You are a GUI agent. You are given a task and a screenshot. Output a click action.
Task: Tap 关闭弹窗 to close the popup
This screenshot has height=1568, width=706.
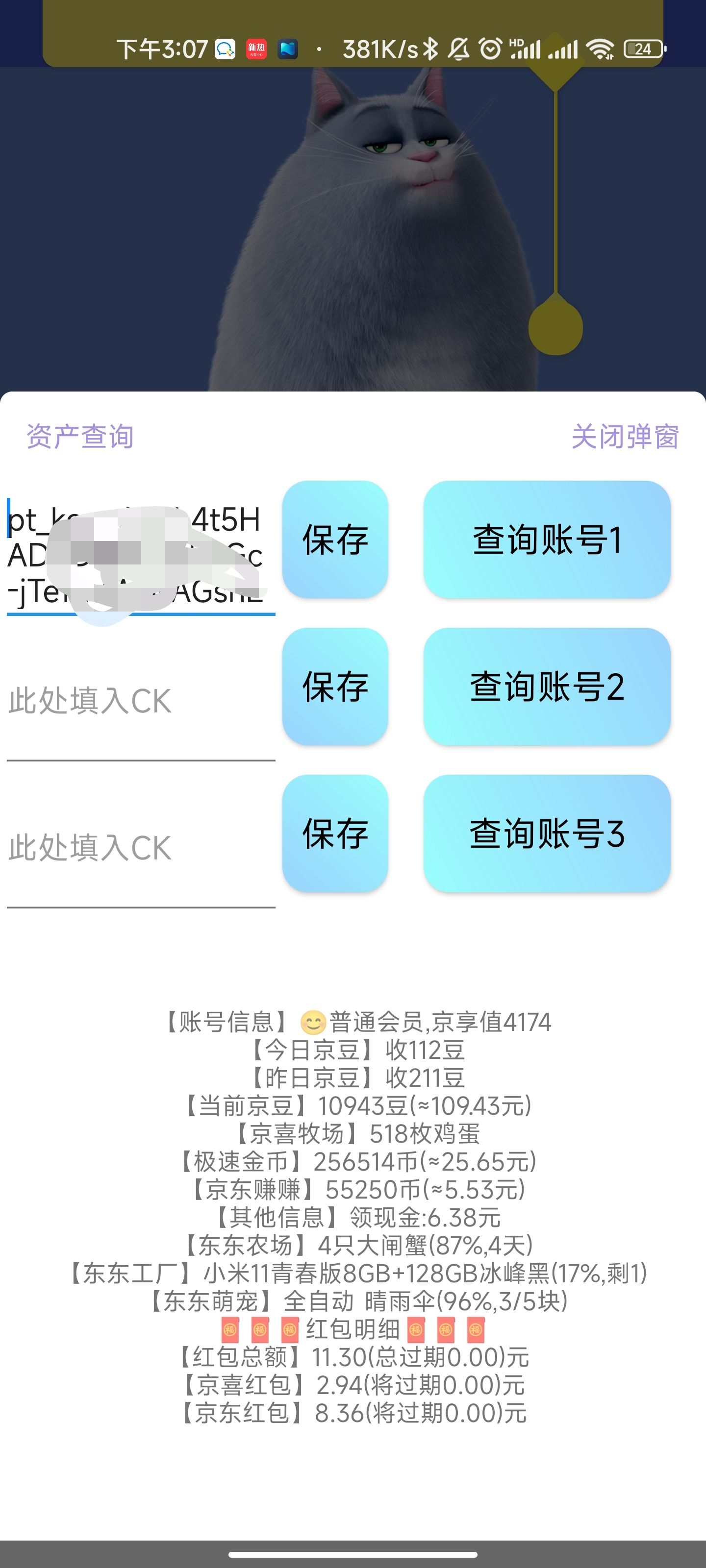pos(625,437)
